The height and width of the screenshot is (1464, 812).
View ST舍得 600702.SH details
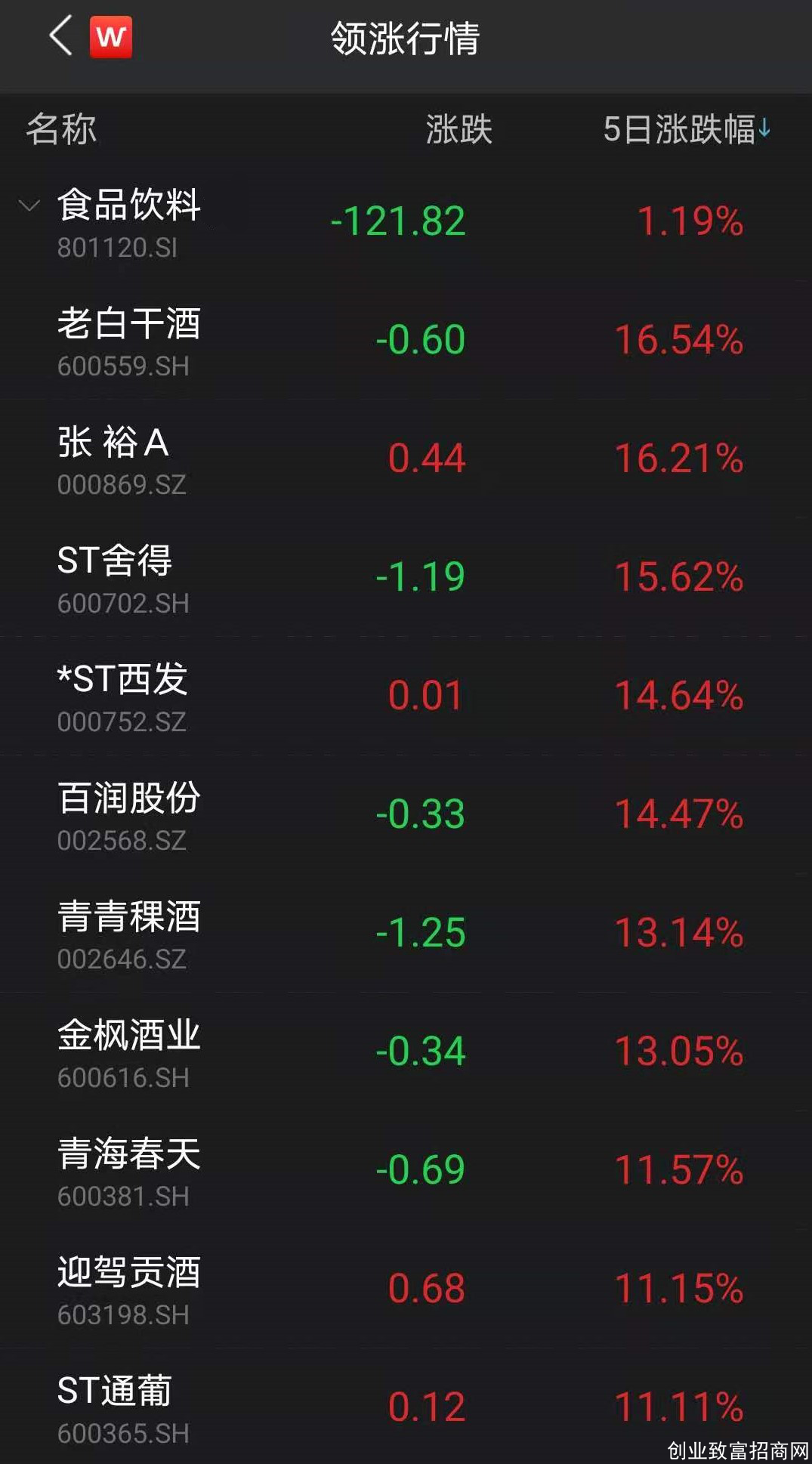click(x=406, y=578)
